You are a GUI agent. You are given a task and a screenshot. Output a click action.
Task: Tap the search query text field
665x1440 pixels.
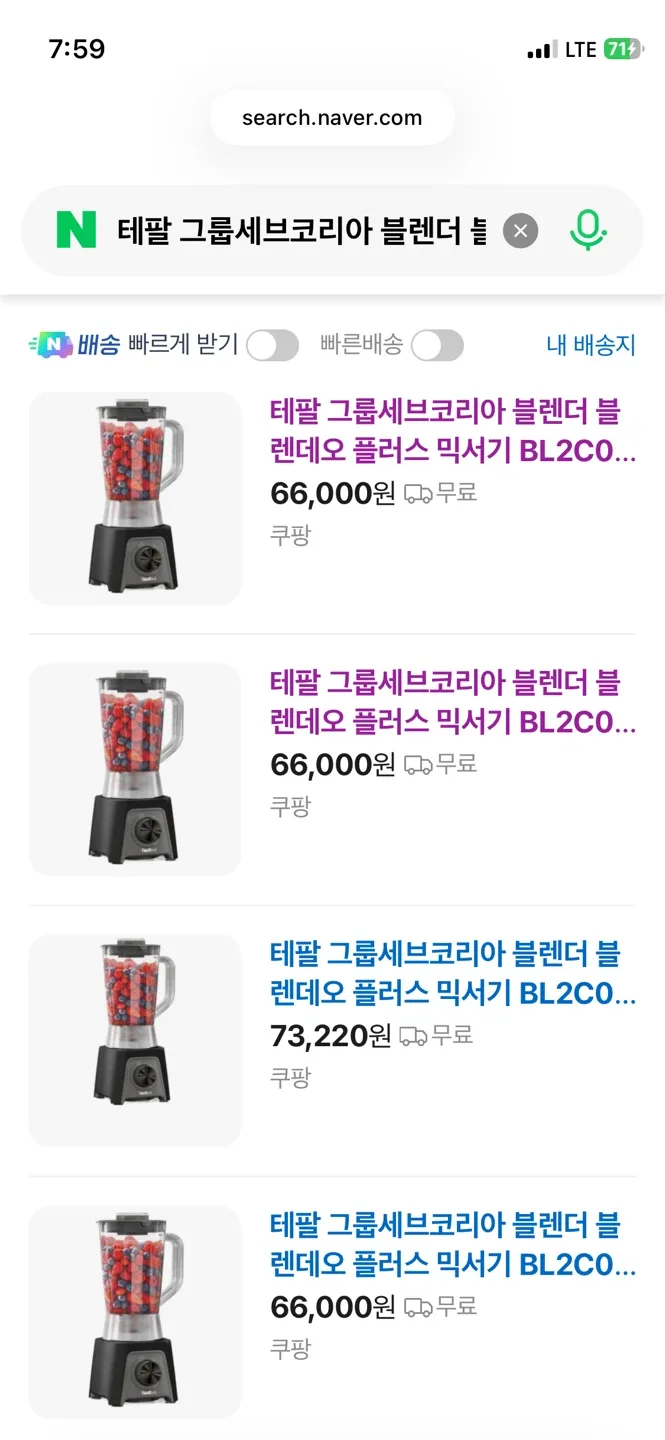[300, 231]
